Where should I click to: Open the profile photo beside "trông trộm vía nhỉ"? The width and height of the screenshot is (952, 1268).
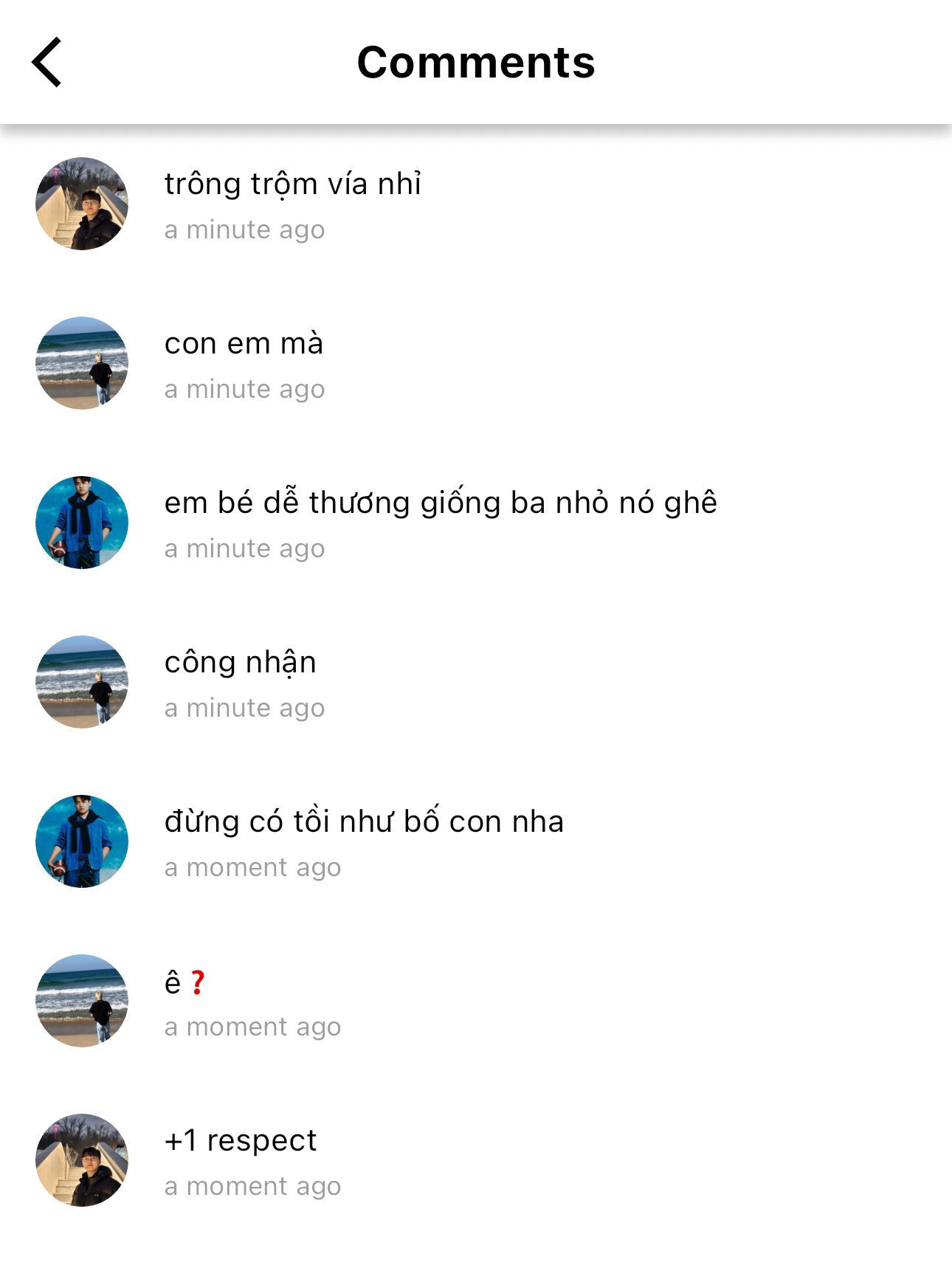(x=82, y=204)
